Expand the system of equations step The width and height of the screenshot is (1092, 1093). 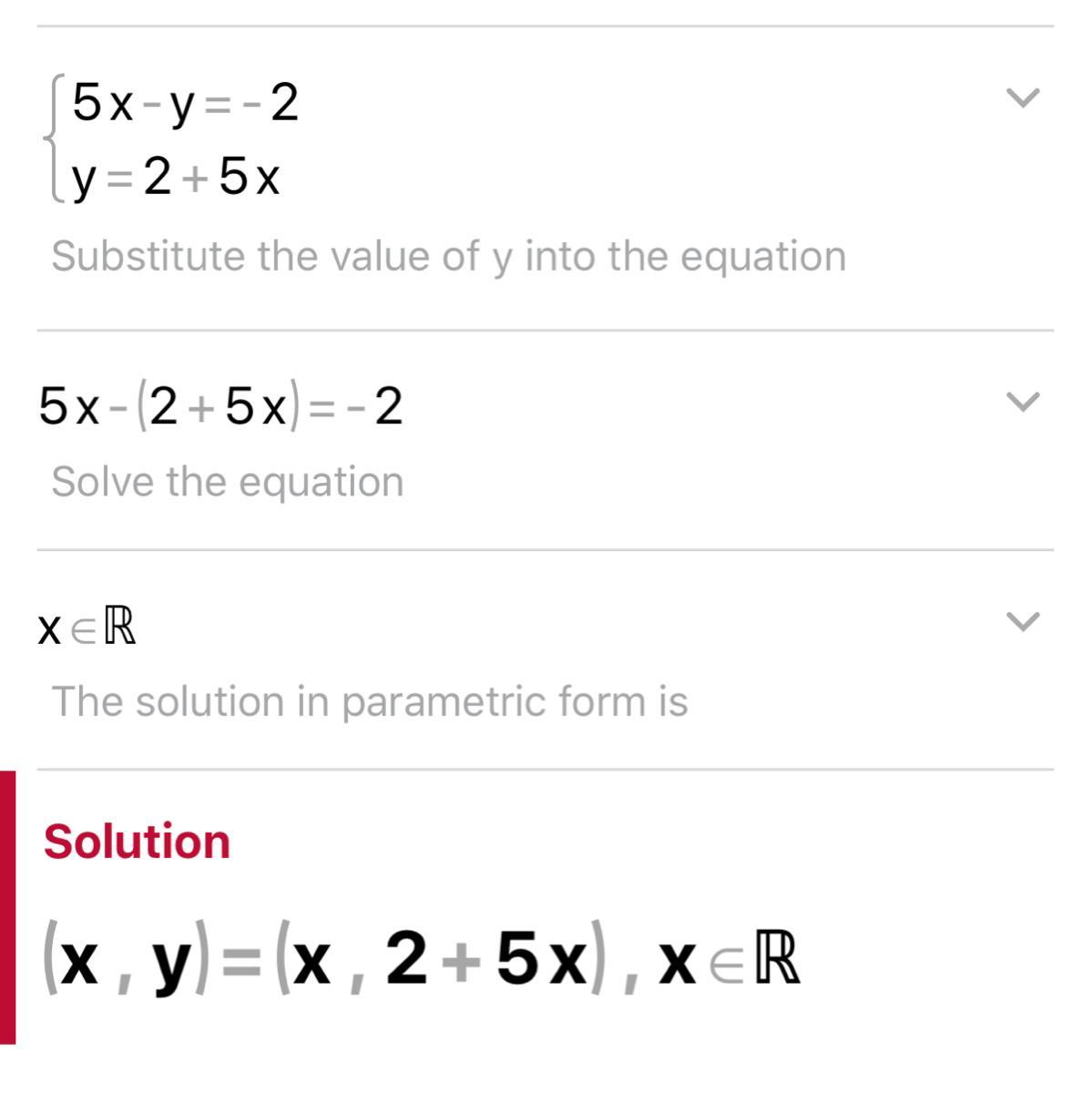pos(1022,97)
